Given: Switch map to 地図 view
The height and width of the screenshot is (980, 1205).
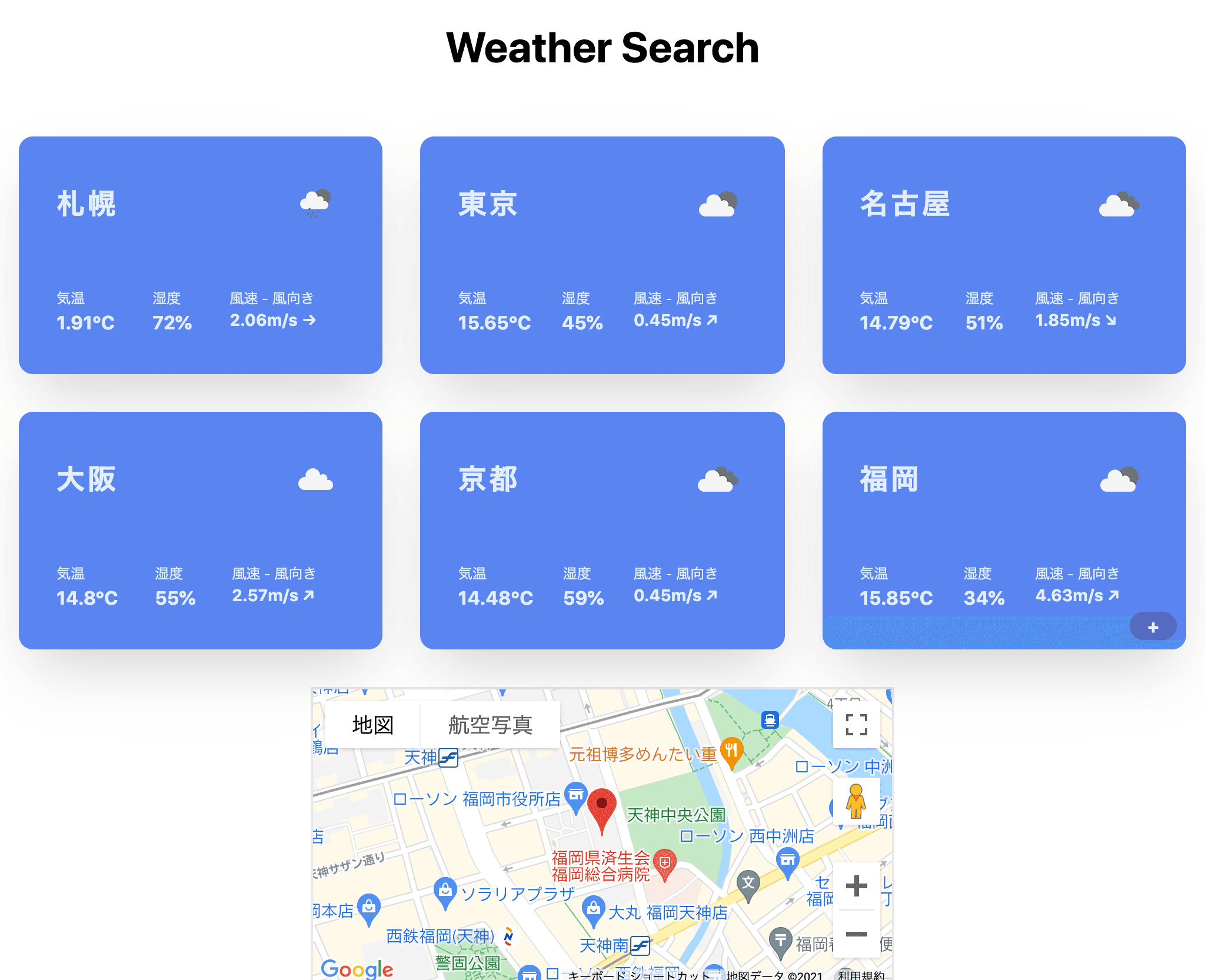Looking at the screenshot, I should point(372,725).
